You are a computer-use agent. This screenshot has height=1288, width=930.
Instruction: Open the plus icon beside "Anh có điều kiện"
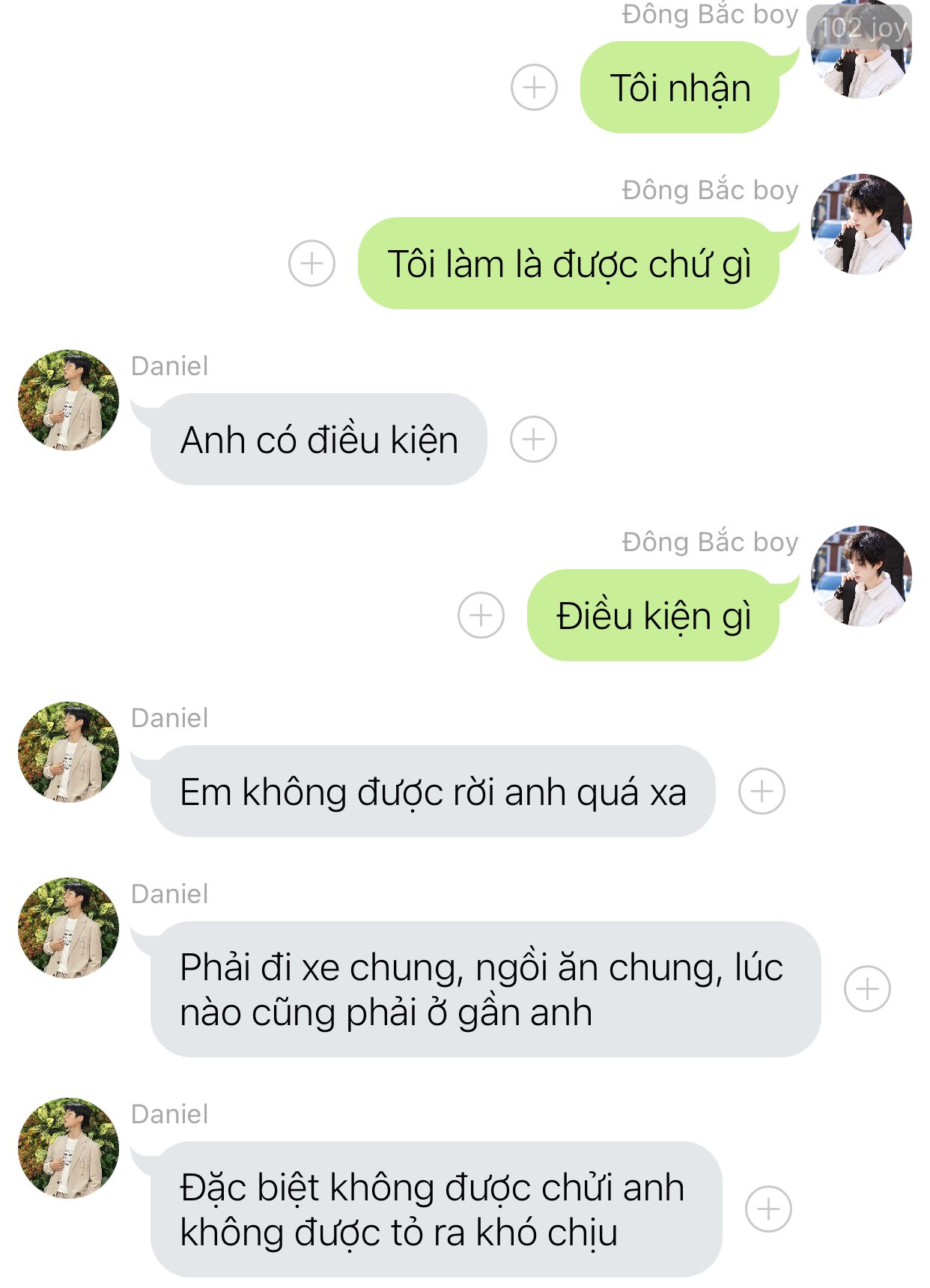point(533,439)
